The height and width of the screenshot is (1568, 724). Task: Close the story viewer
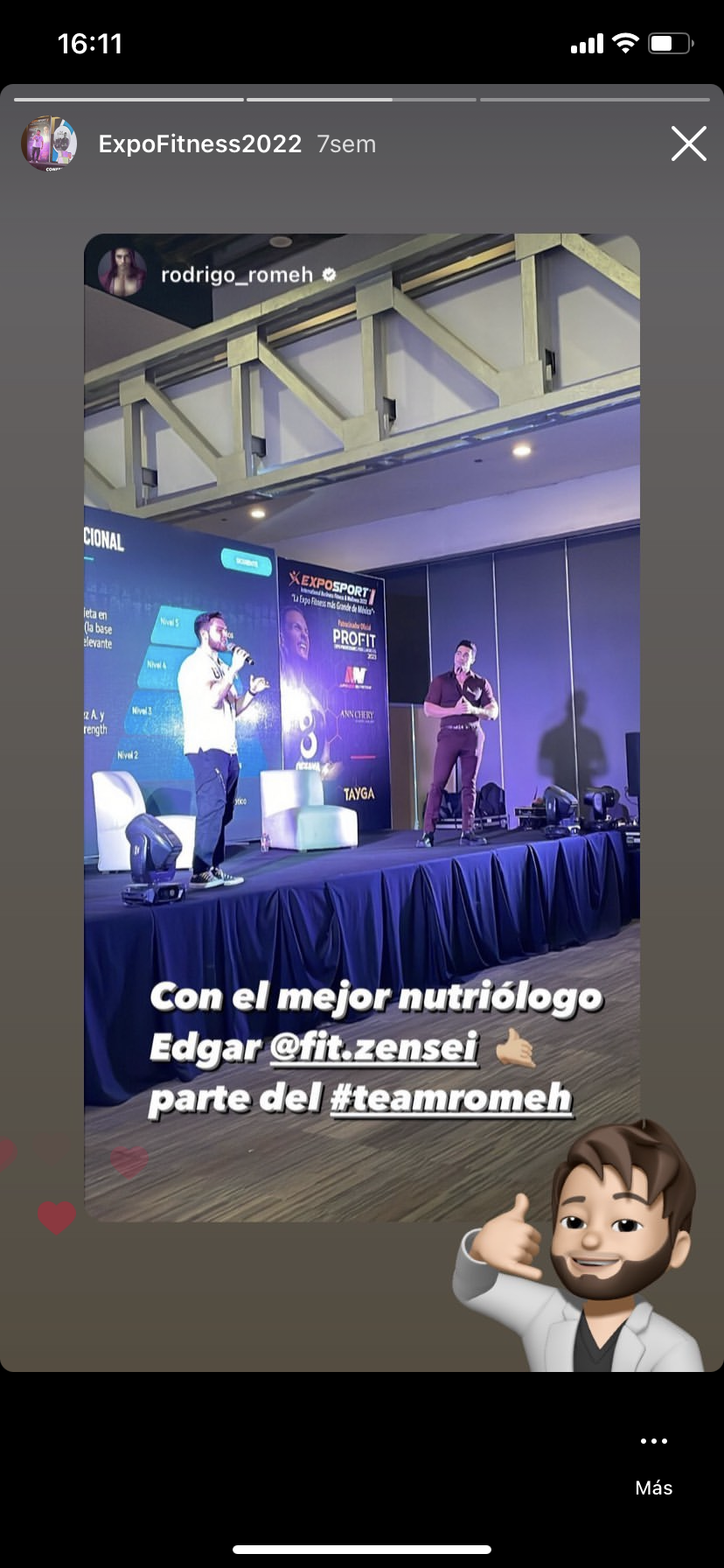pyautogui.click(x=688, y=143)
